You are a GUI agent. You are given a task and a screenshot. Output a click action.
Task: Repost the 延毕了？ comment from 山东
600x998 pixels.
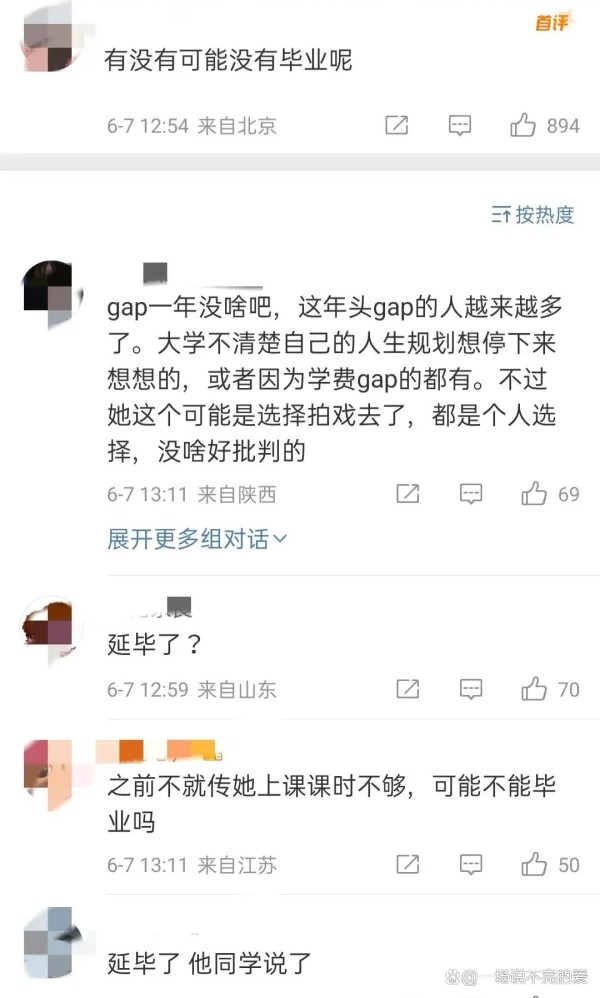[x=407, y=689]
